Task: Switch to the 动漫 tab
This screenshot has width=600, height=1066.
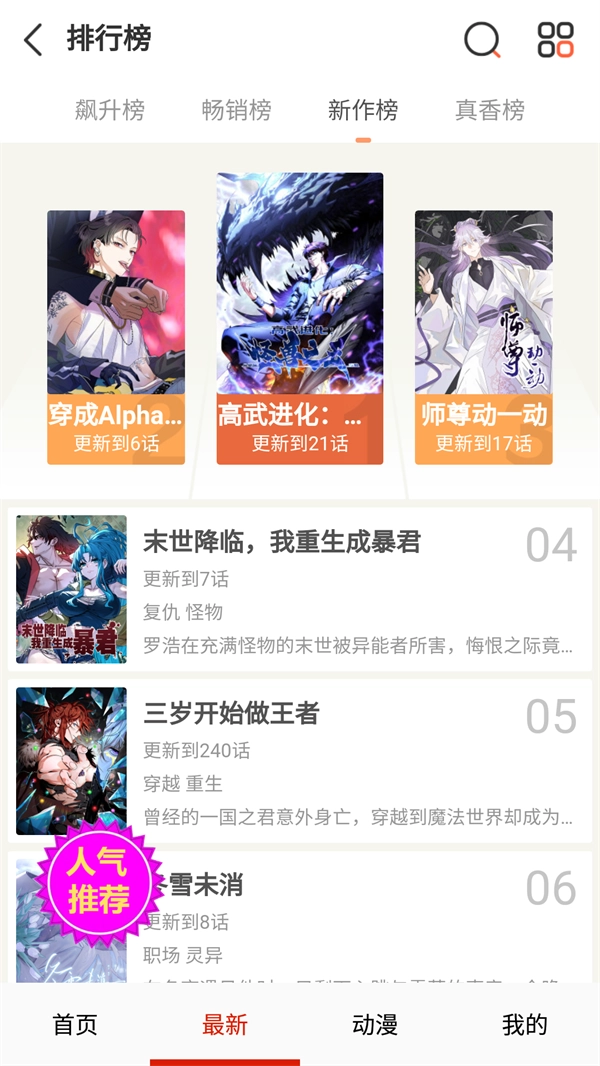Action: [x=375, y=1025]
